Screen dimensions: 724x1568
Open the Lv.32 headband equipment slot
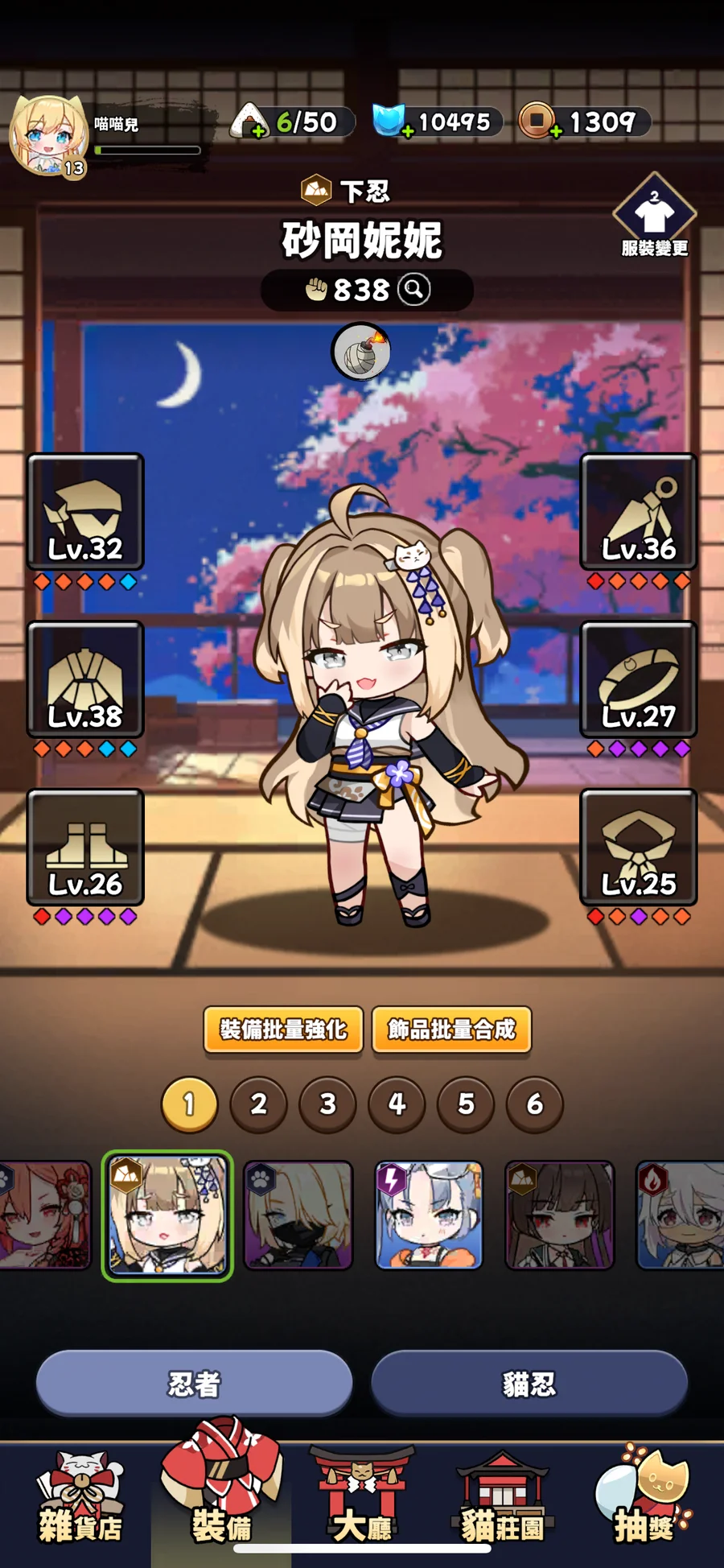coord(85,513)
